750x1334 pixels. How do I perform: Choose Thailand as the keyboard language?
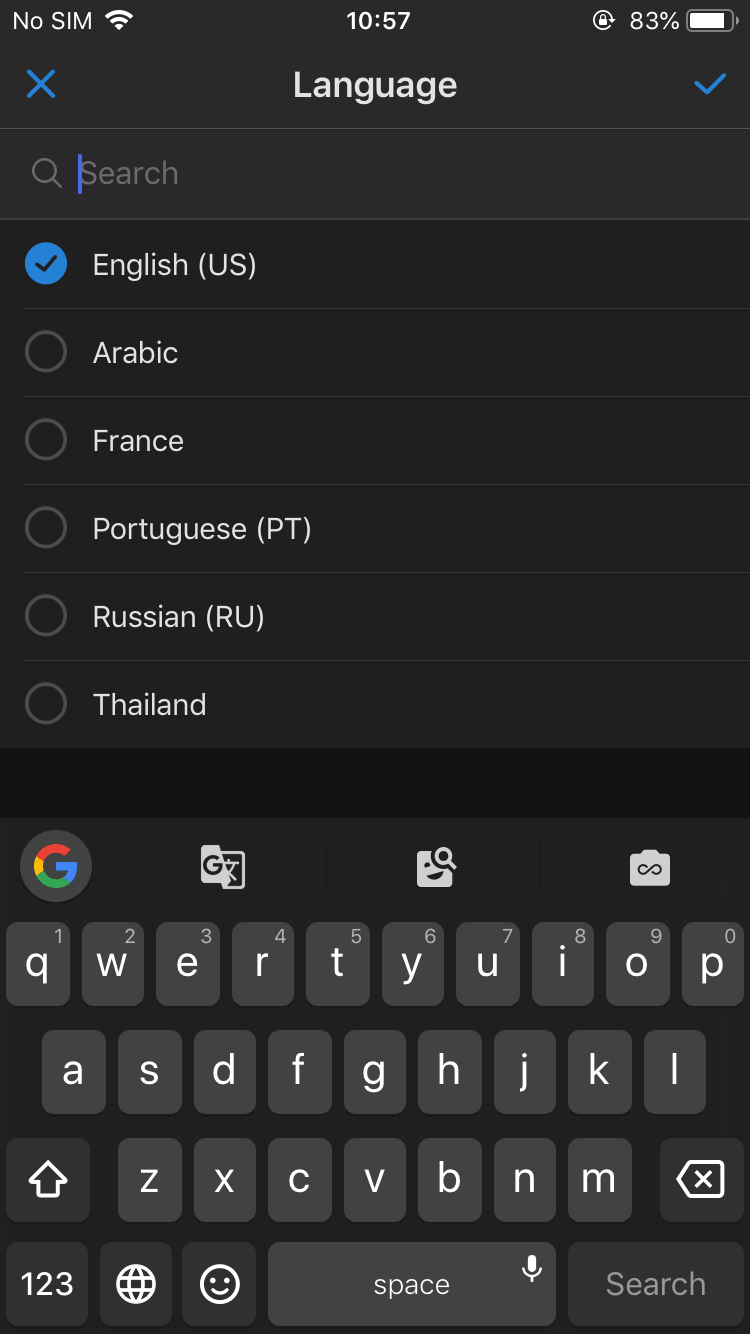tap(149, 704)
